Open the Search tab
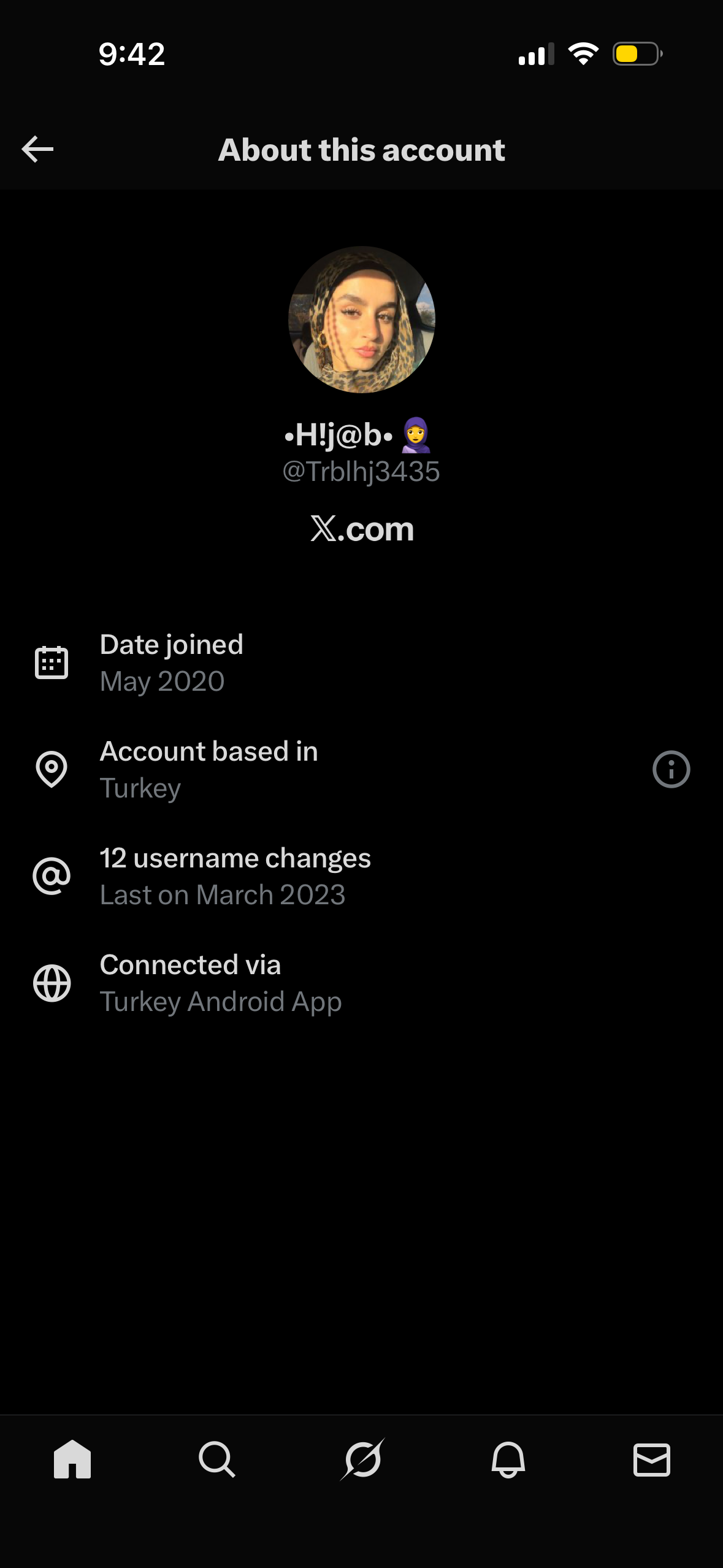The height and width of the screenshot is (1568, 723). pyautogui.click(x=217, y=1459)
